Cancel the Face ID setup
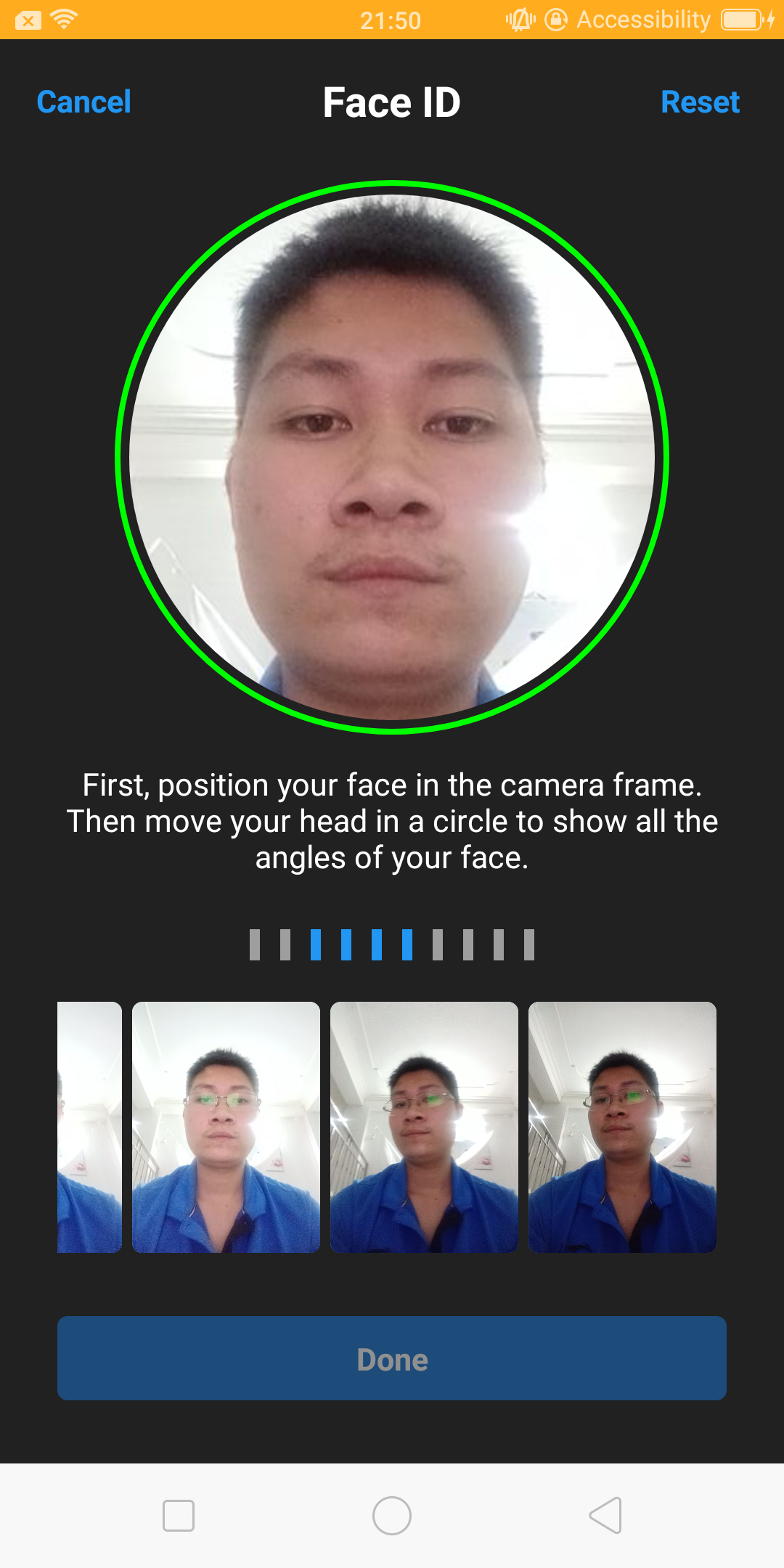Image resolution: width=784 pixels, height=1568 pixels. coord(84,102)
